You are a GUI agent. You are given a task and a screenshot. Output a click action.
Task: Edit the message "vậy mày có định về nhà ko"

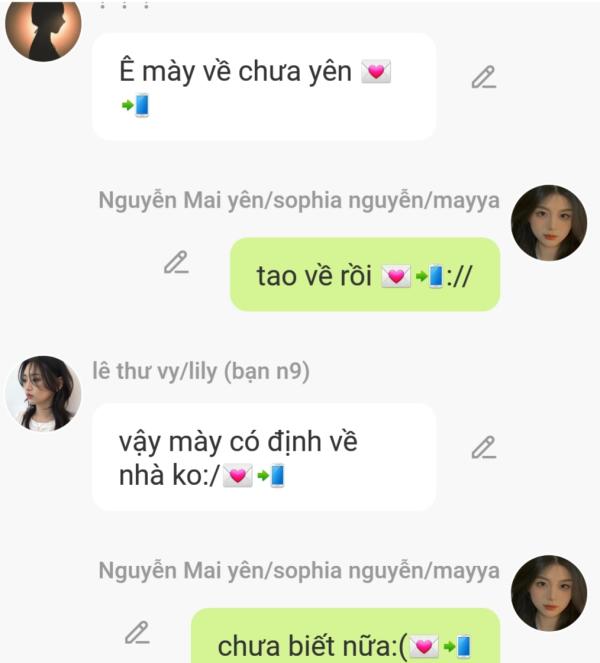pyautogui.click(x=484, y=447)
